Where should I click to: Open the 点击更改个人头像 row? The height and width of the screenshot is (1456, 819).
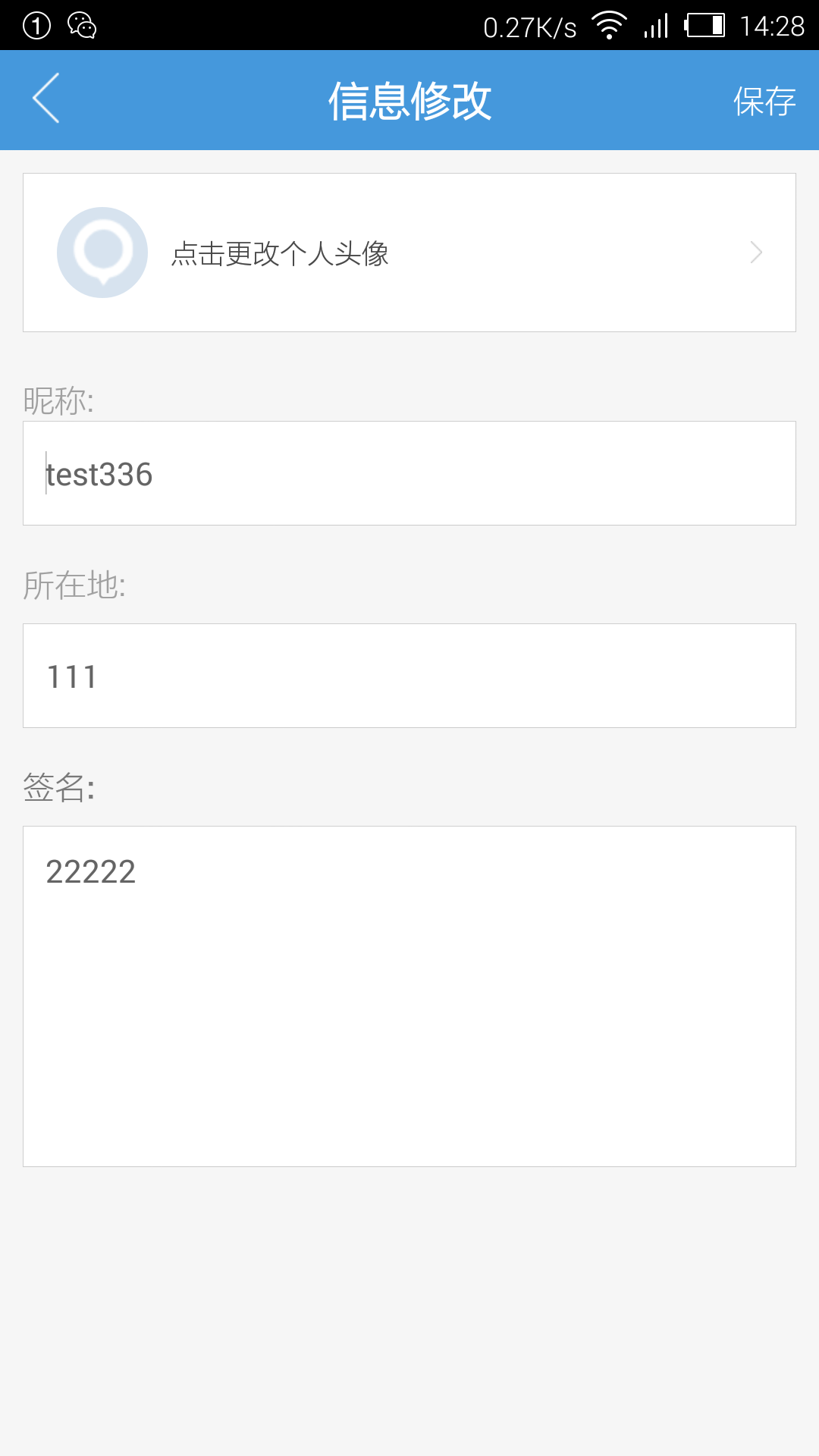409,253
